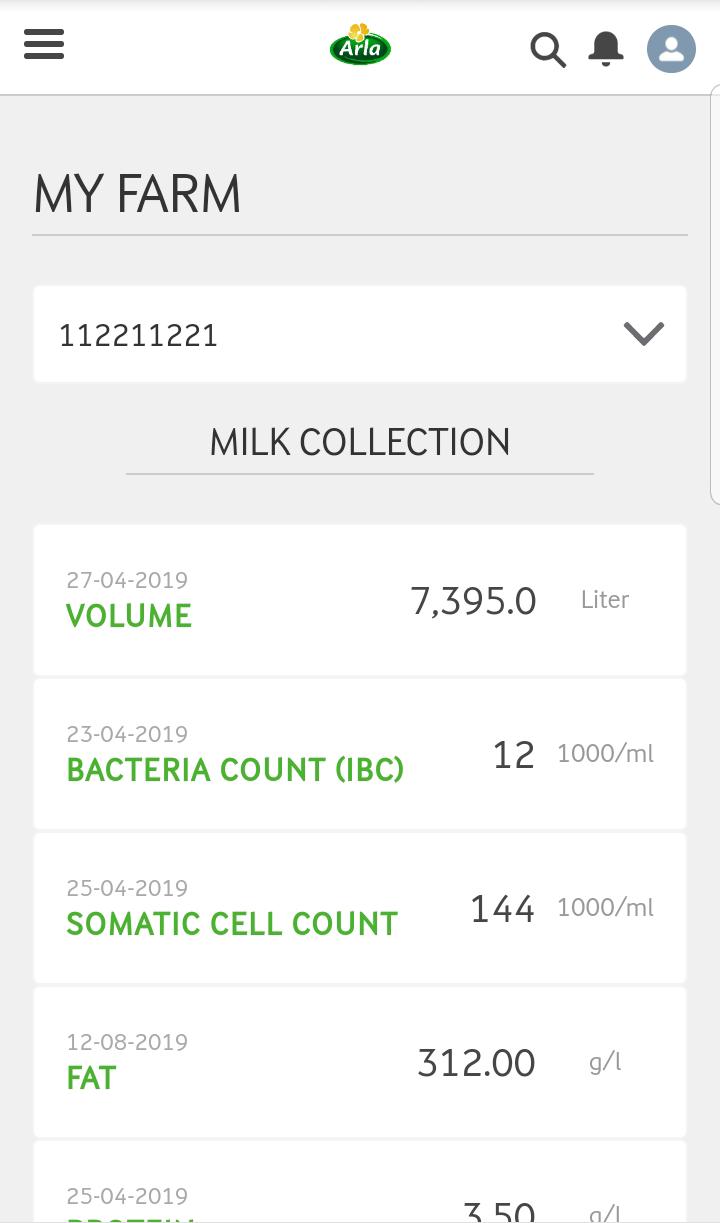Open the farm selector combo box
720x1223 pixels.
(360, 334)
